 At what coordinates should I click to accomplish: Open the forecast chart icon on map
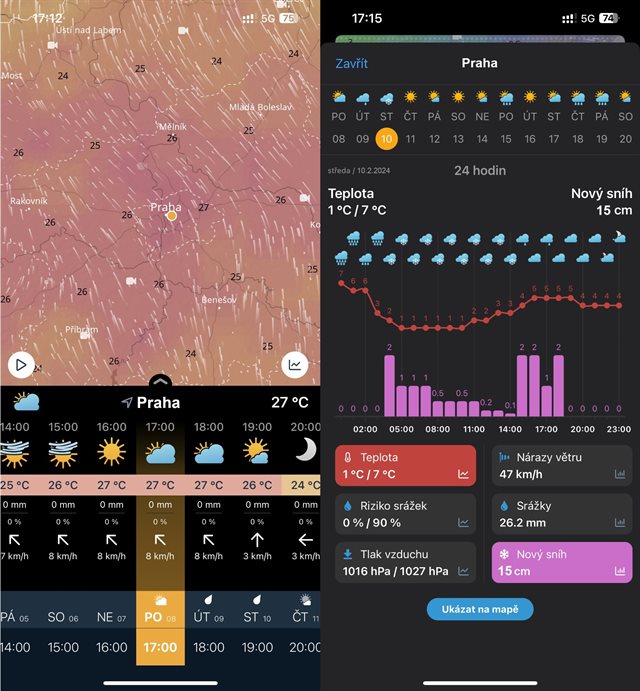coord(295,365)
